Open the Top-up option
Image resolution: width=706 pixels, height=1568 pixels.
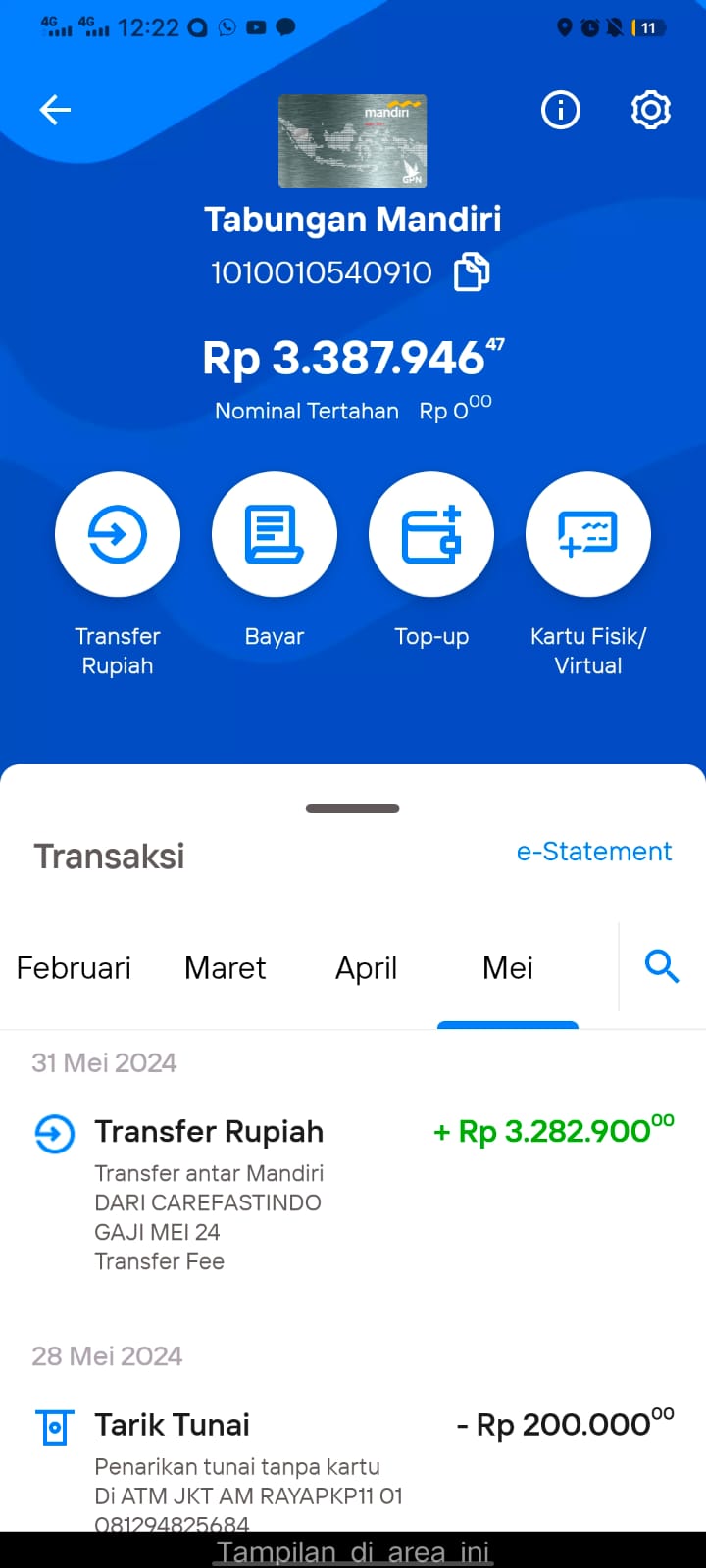[431, 534]
